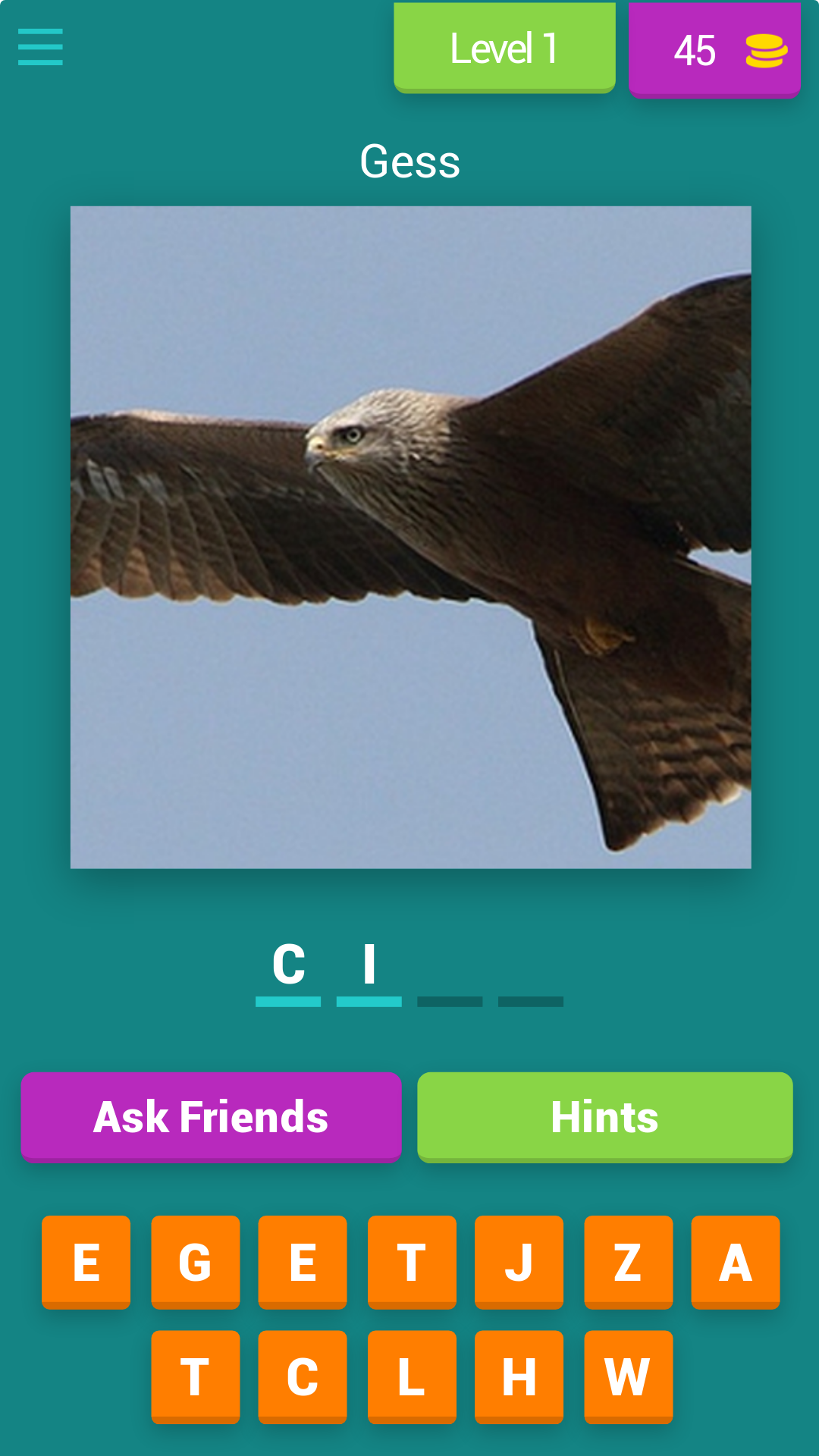
Task: Use the Hints button
Action: tap(604, 1116)
